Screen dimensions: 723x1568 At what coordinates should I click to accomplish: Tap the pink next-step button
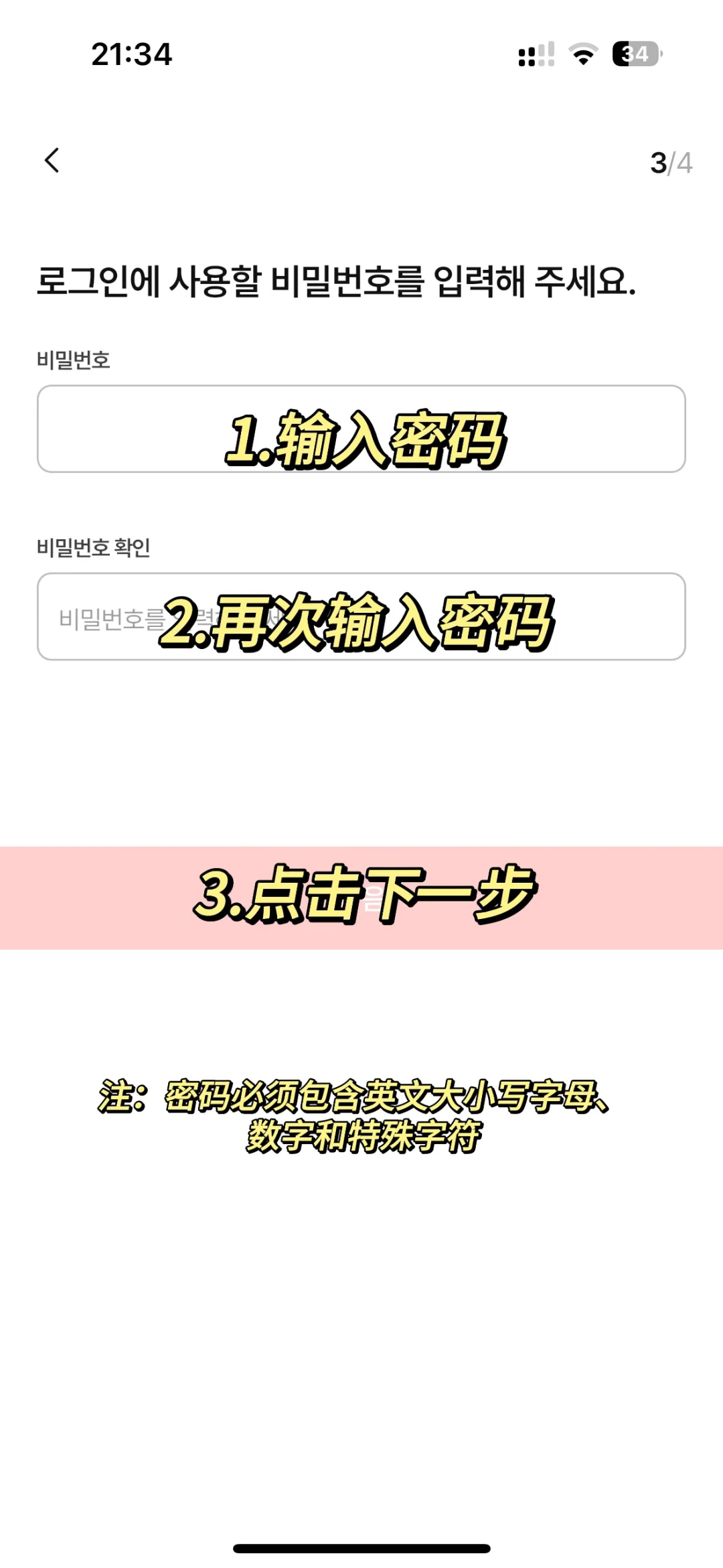click(x=361, y=898)
